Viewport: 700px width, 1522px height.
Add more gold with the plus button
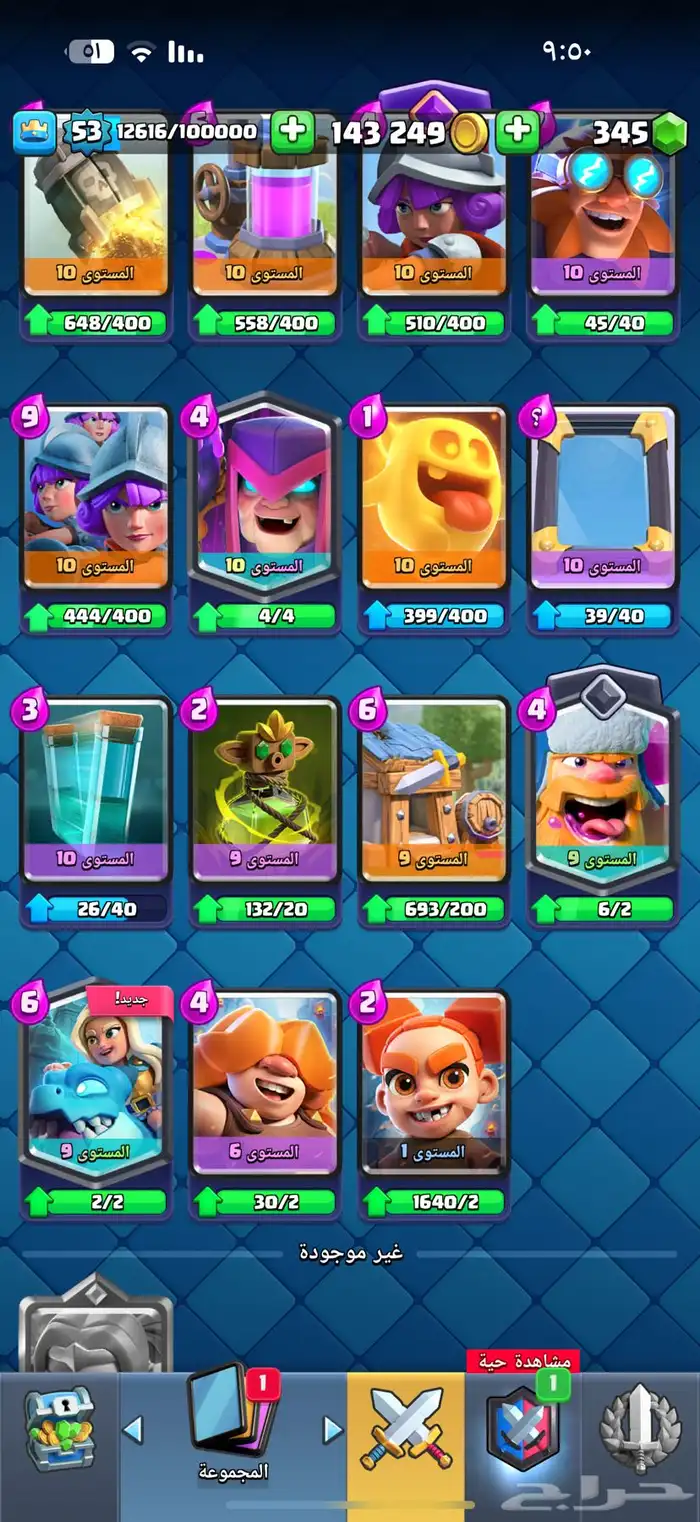[x=517, y=132]
